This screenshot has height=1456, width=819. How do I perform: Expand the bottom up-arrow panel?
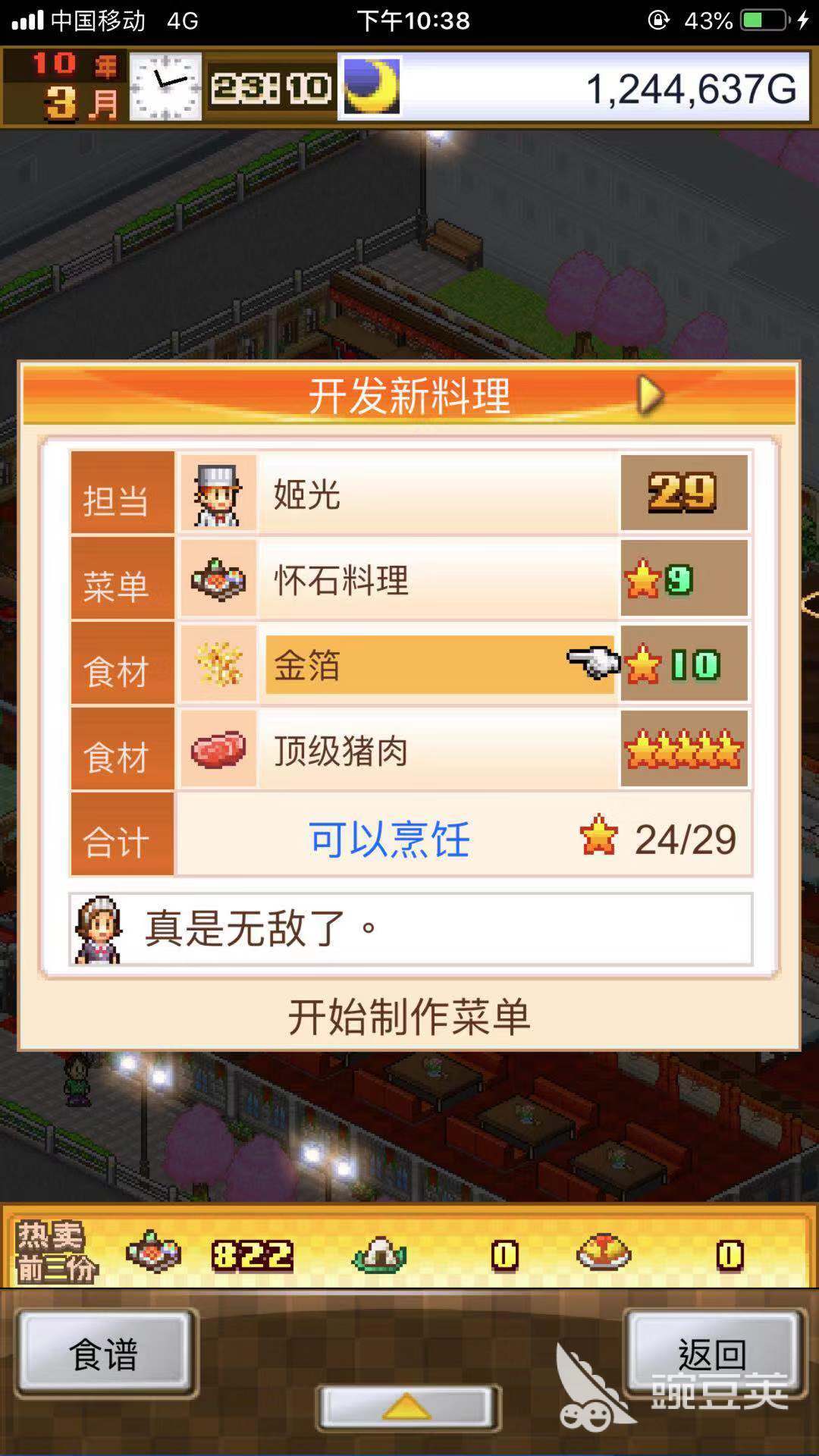tap(408, 1409)
